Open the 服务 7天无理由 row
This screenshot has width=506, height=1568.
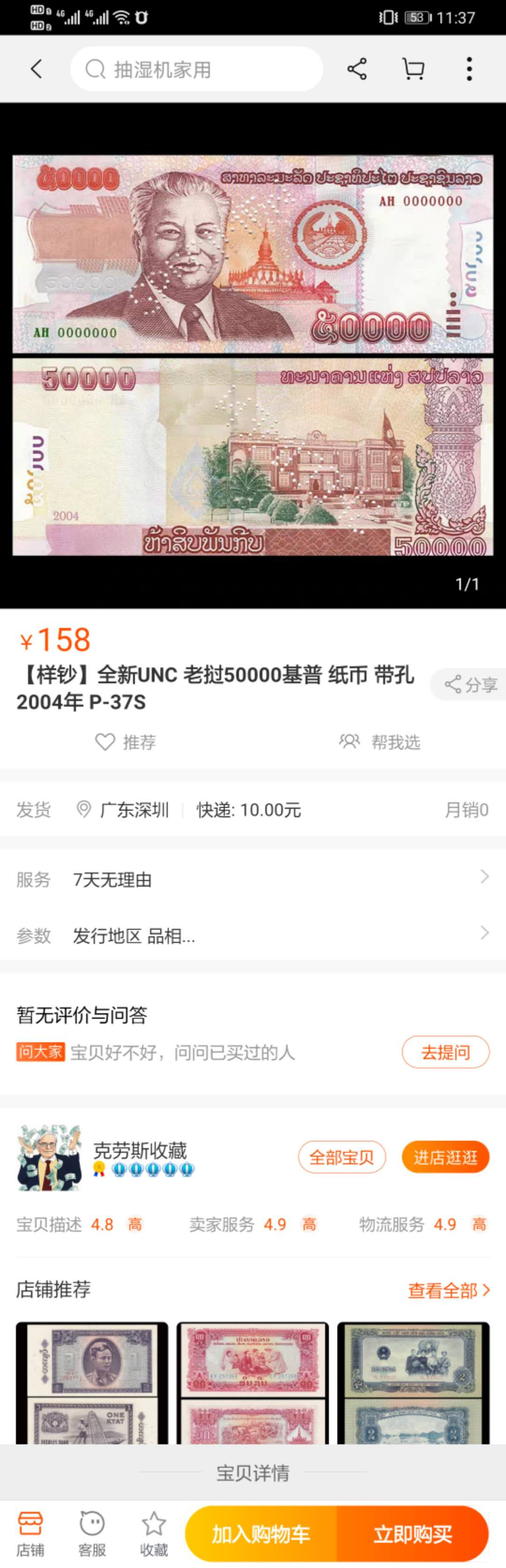click(x=253, y=879)
